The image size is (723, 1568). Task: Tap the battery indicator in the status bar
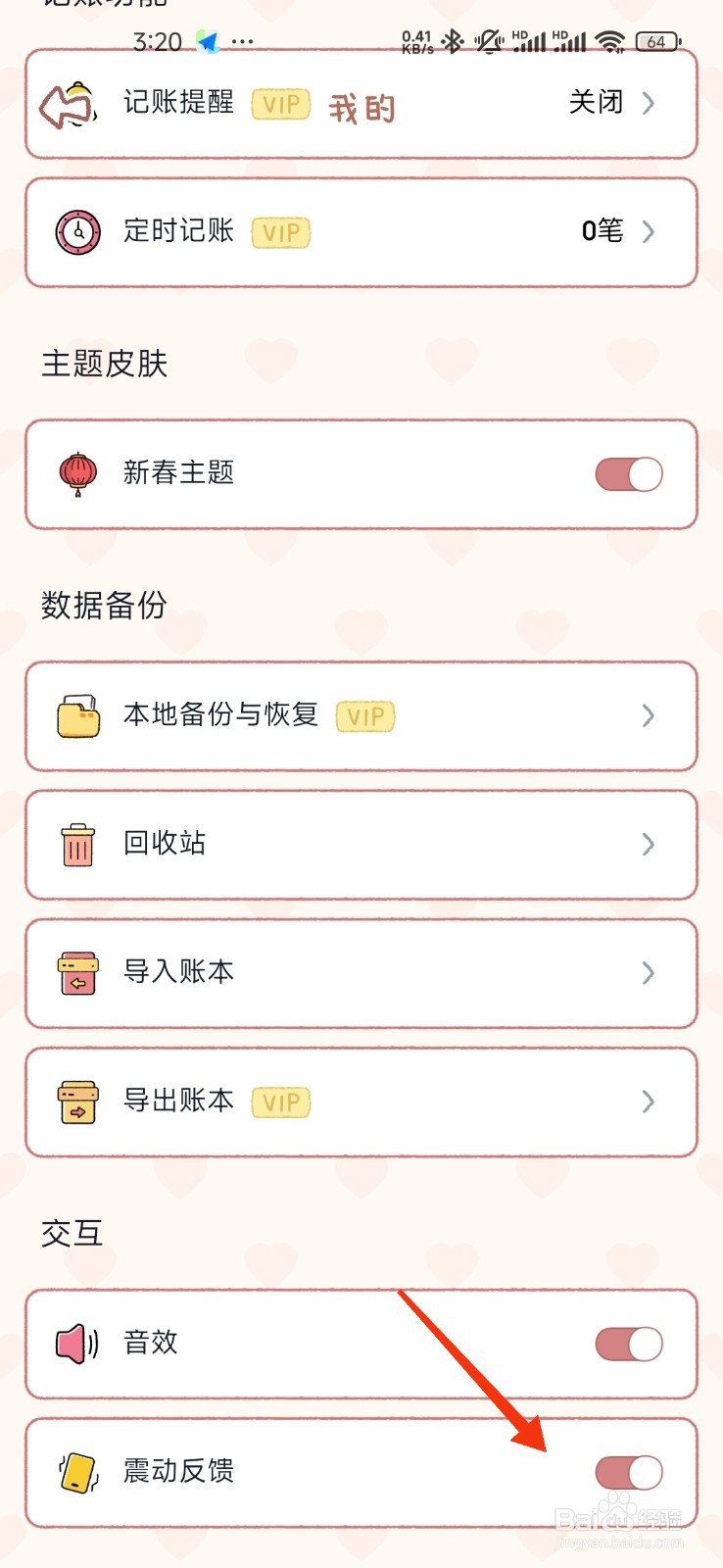(x=657, y=42)
